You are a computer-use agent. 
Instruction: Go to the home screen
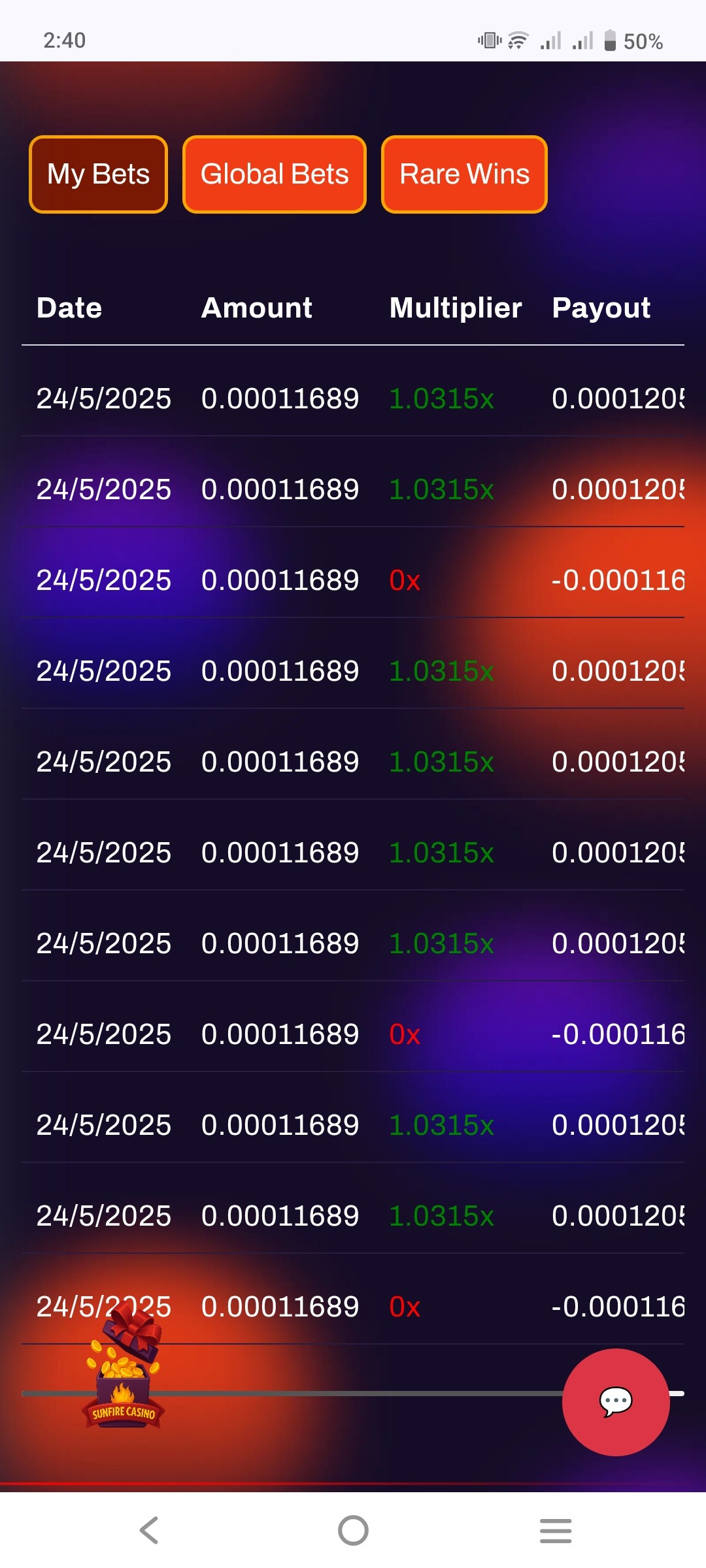(x=353, y=1530)
